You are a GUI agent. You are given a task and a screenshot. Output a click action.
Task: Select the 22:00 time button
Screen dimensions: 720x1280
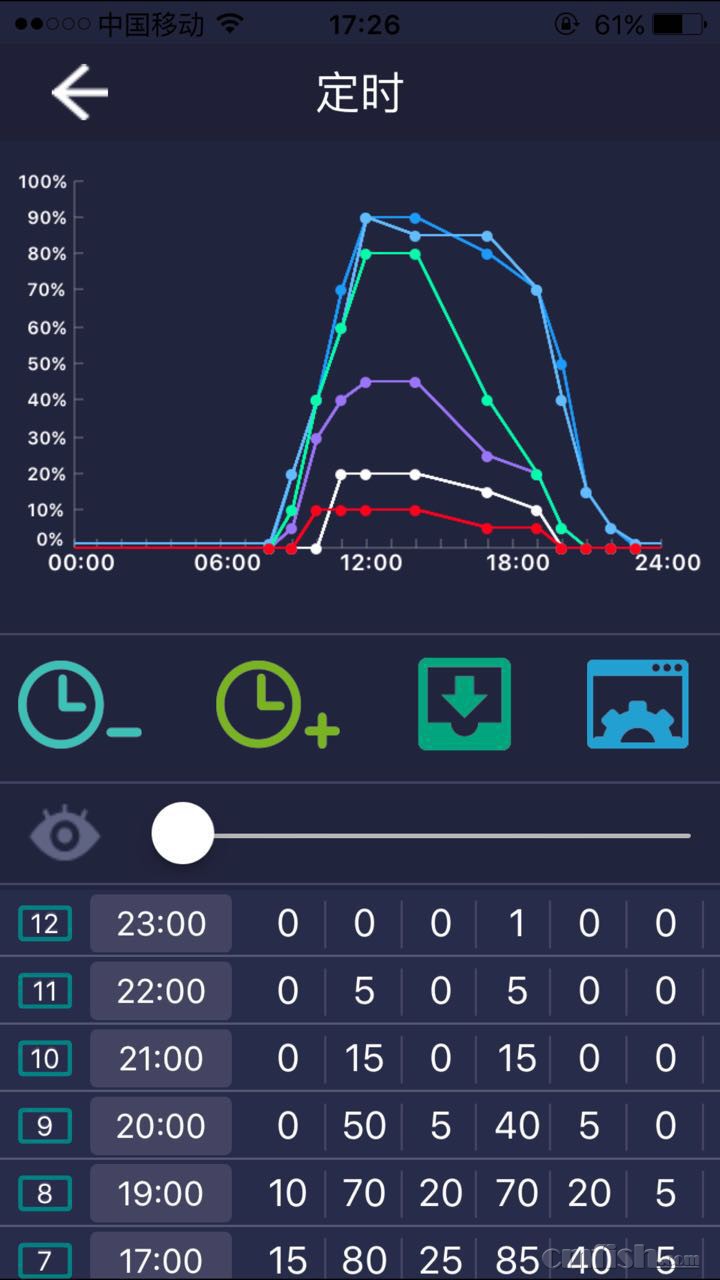click(161, 991)
